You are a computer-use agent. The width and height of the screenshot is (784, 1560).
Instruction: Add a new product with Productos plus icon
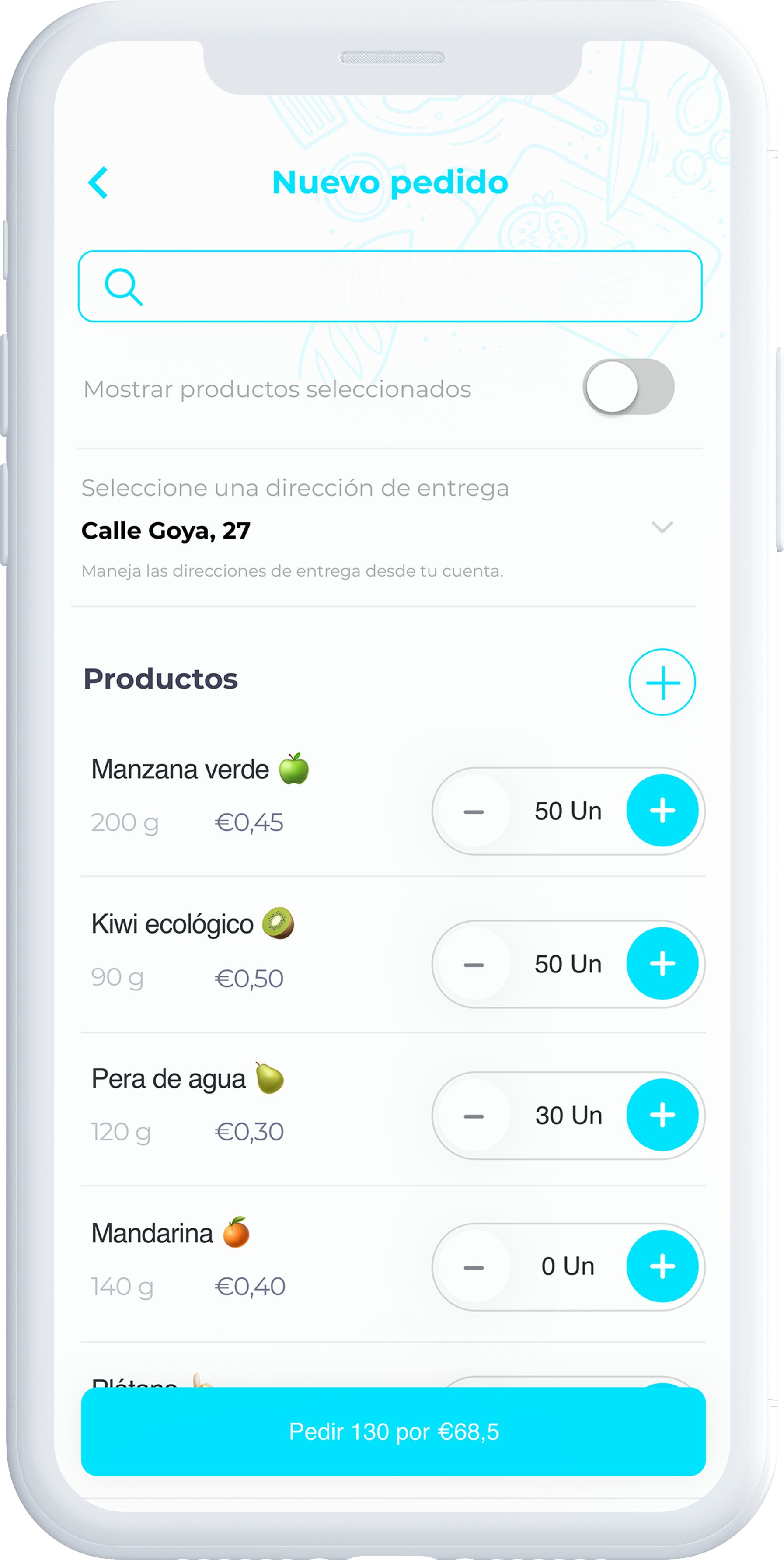pos(662,682)
